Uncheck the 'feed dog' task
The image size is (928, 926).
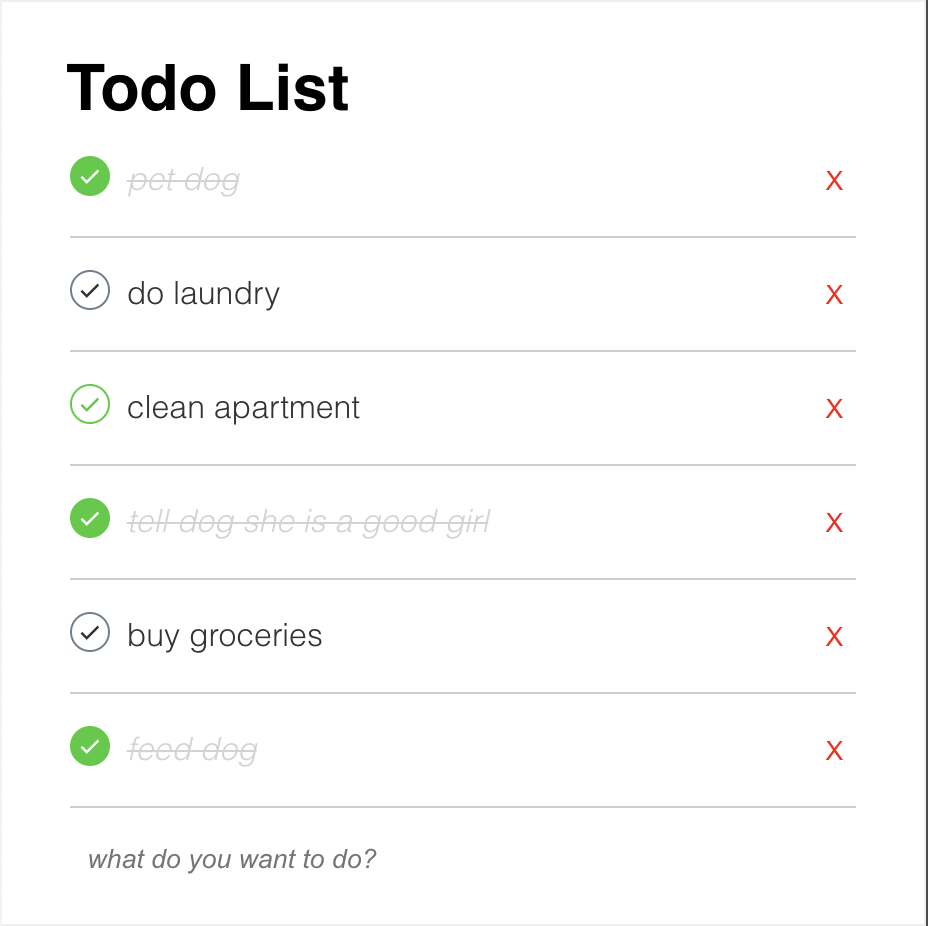pyautogui.click(x=90, y=747)
